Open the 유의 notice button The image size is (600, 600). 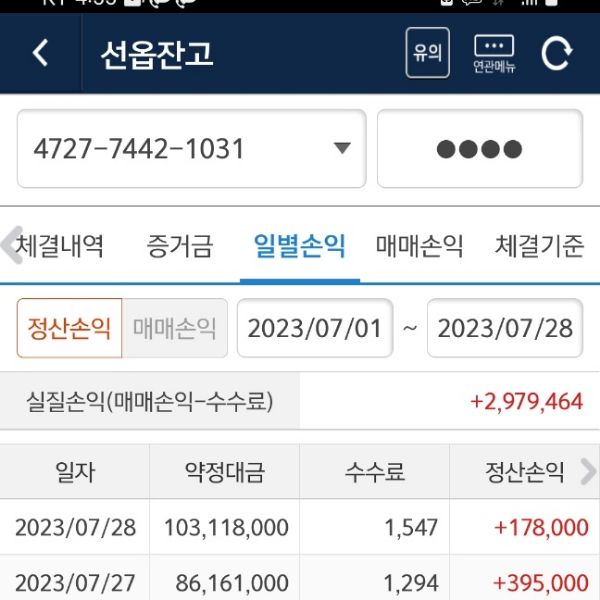click(x=427, y=53)
